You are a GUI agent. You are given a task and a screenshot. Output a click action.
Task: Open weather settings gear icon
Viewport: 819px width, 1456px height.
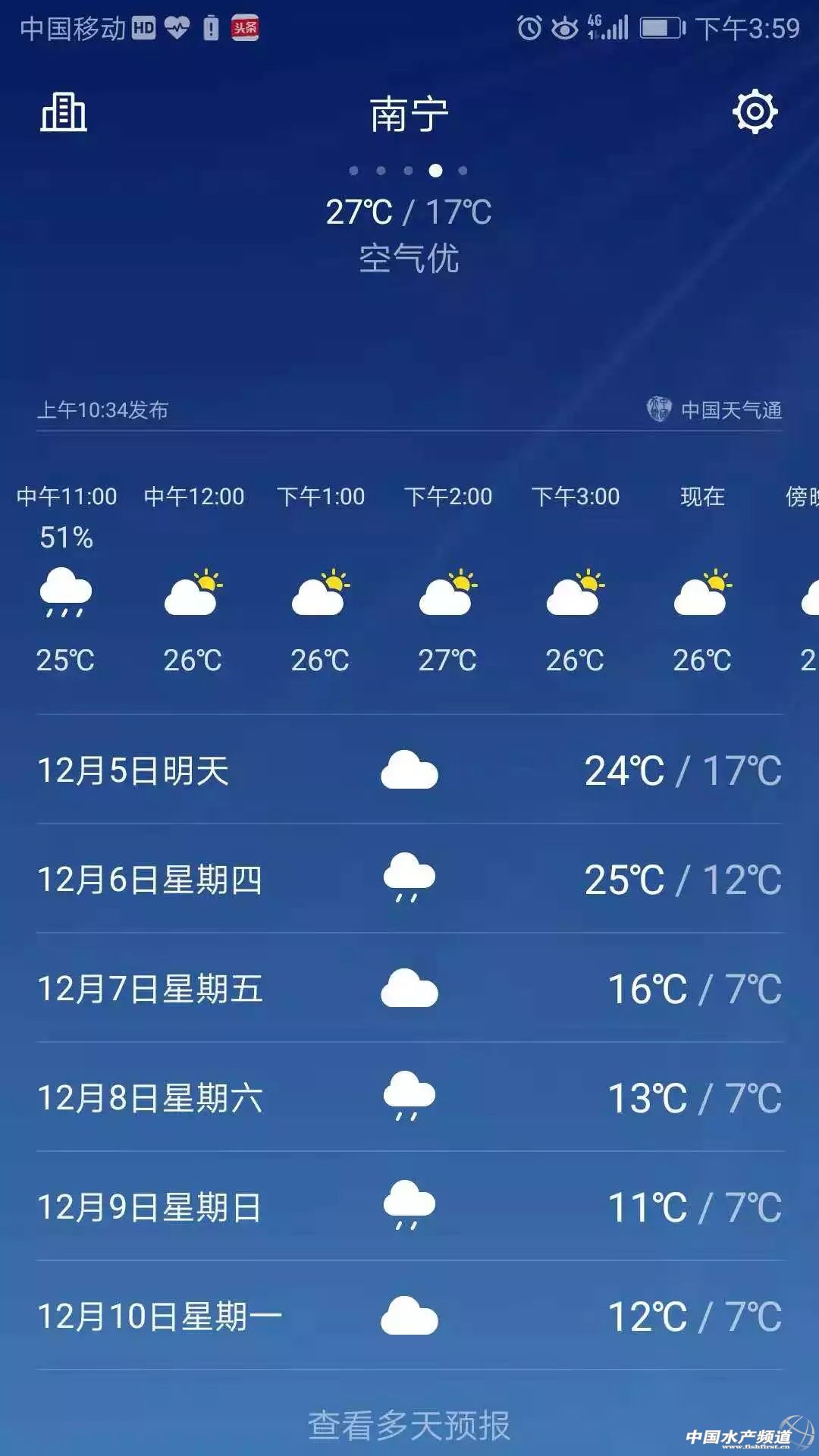tap(755, 112)
